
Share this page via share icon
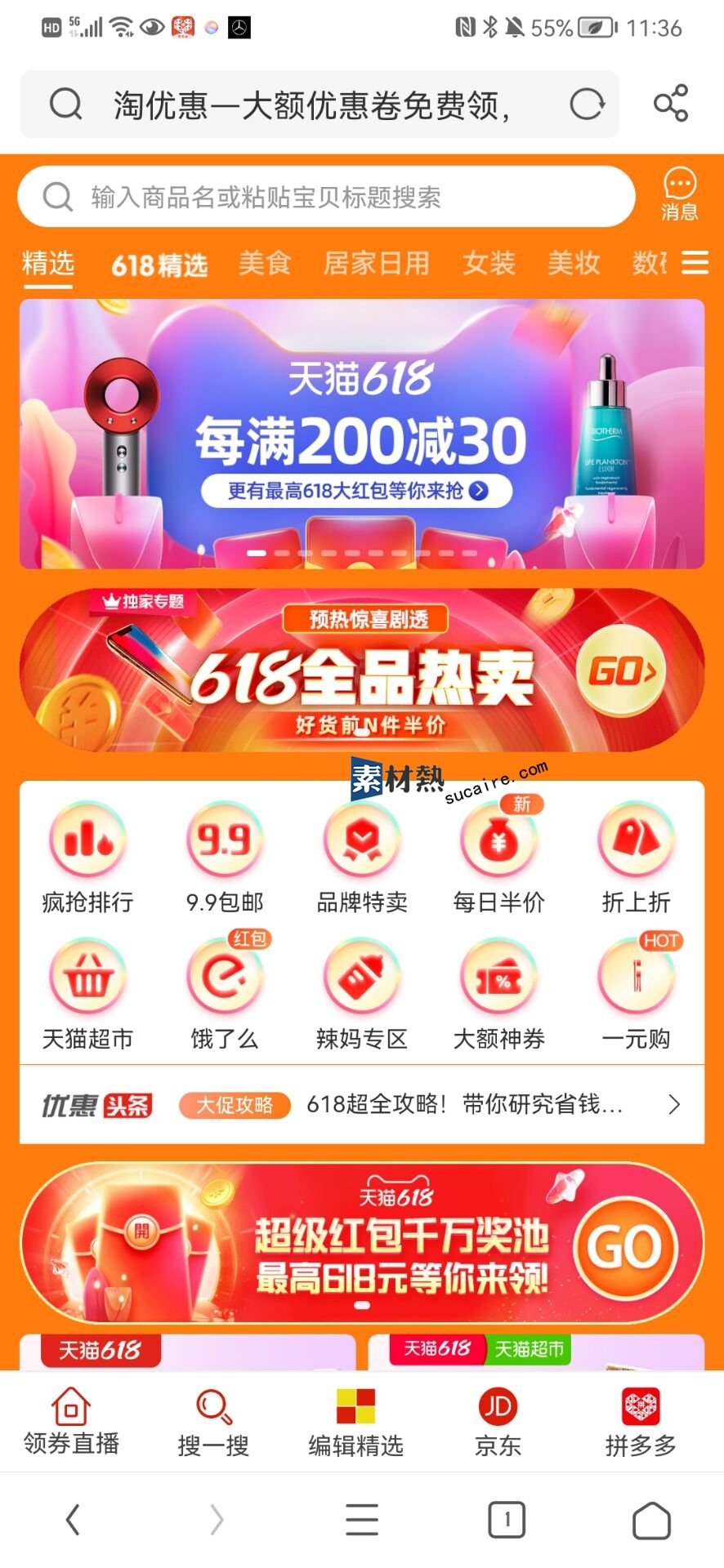[671, 104]
